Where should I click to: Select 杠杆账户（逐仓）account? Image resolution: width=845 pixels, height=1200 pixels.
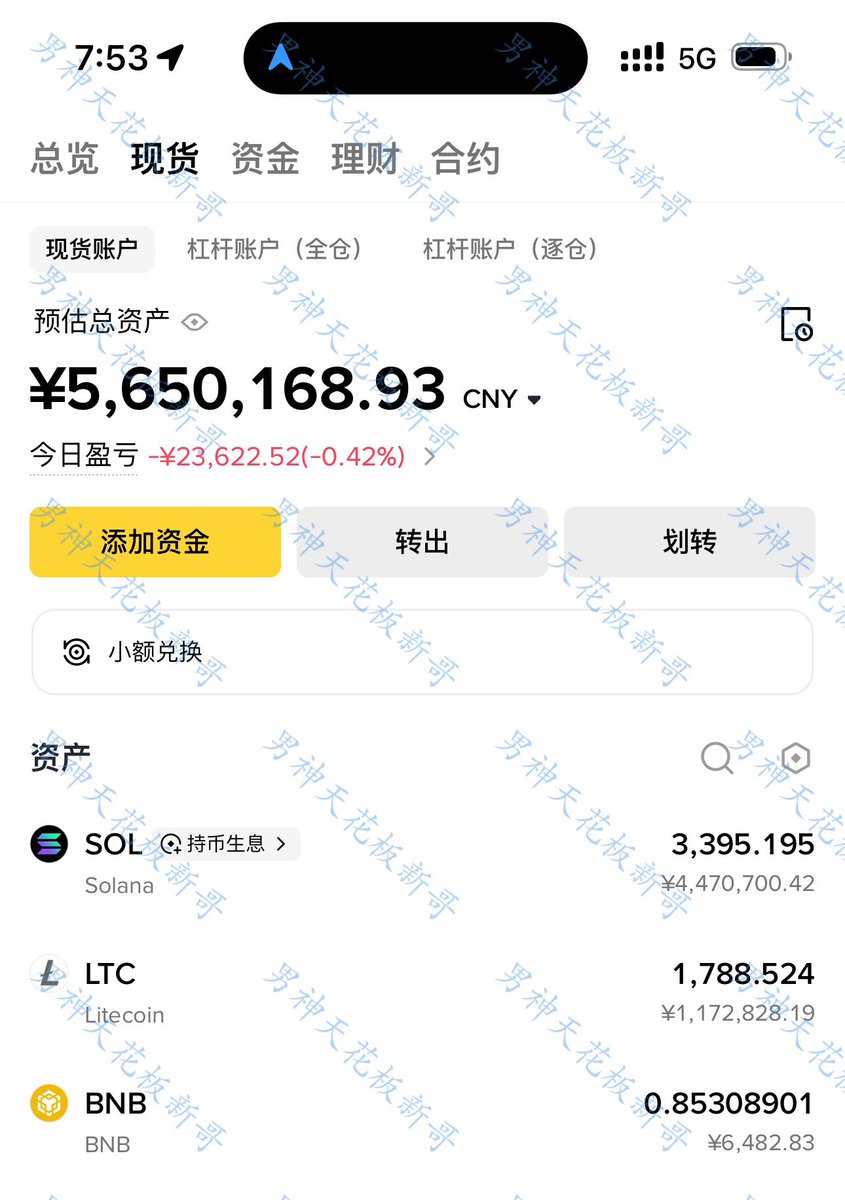click(x=511, y=249)
